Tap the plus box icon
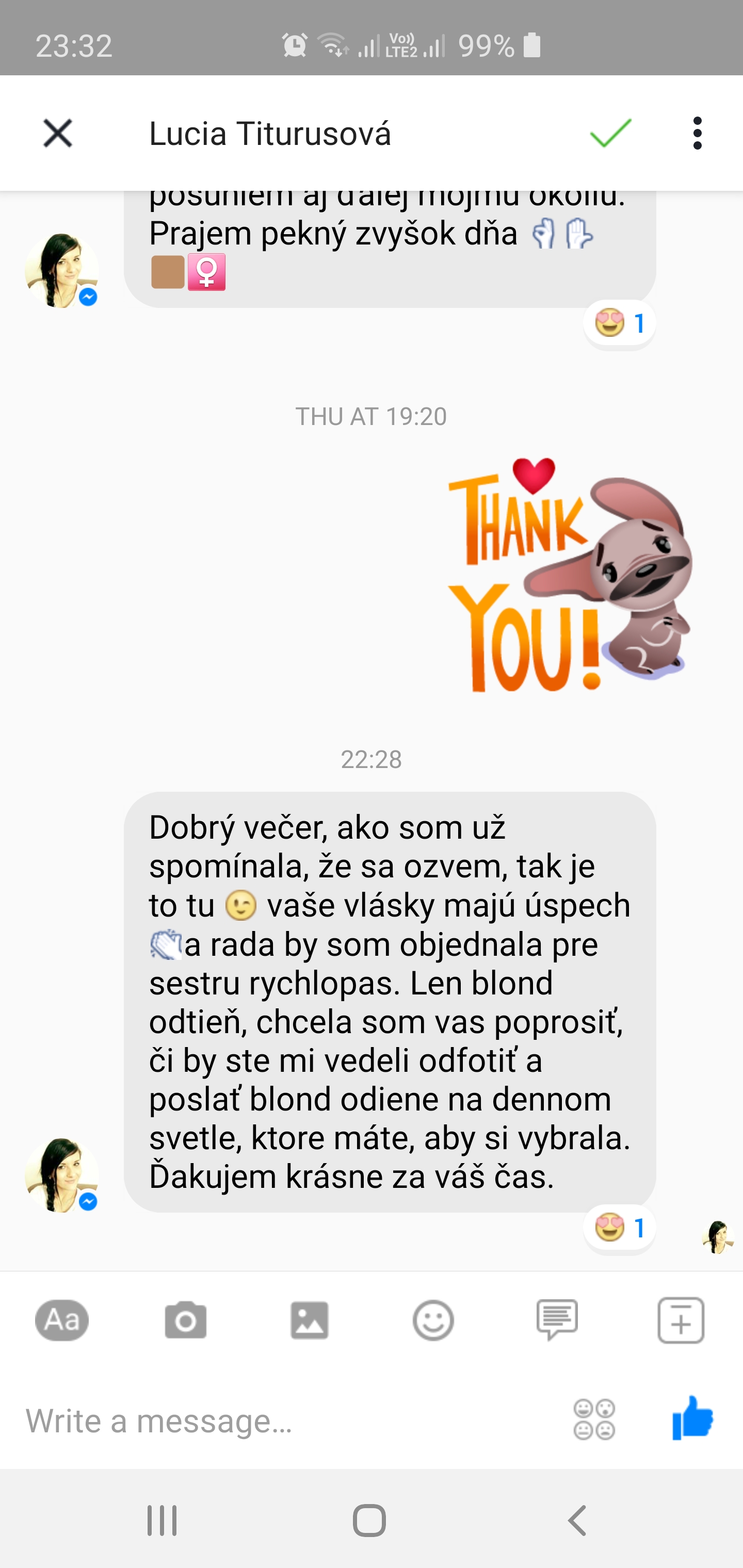743x1568 pixels. click(x=681, y=1320)
